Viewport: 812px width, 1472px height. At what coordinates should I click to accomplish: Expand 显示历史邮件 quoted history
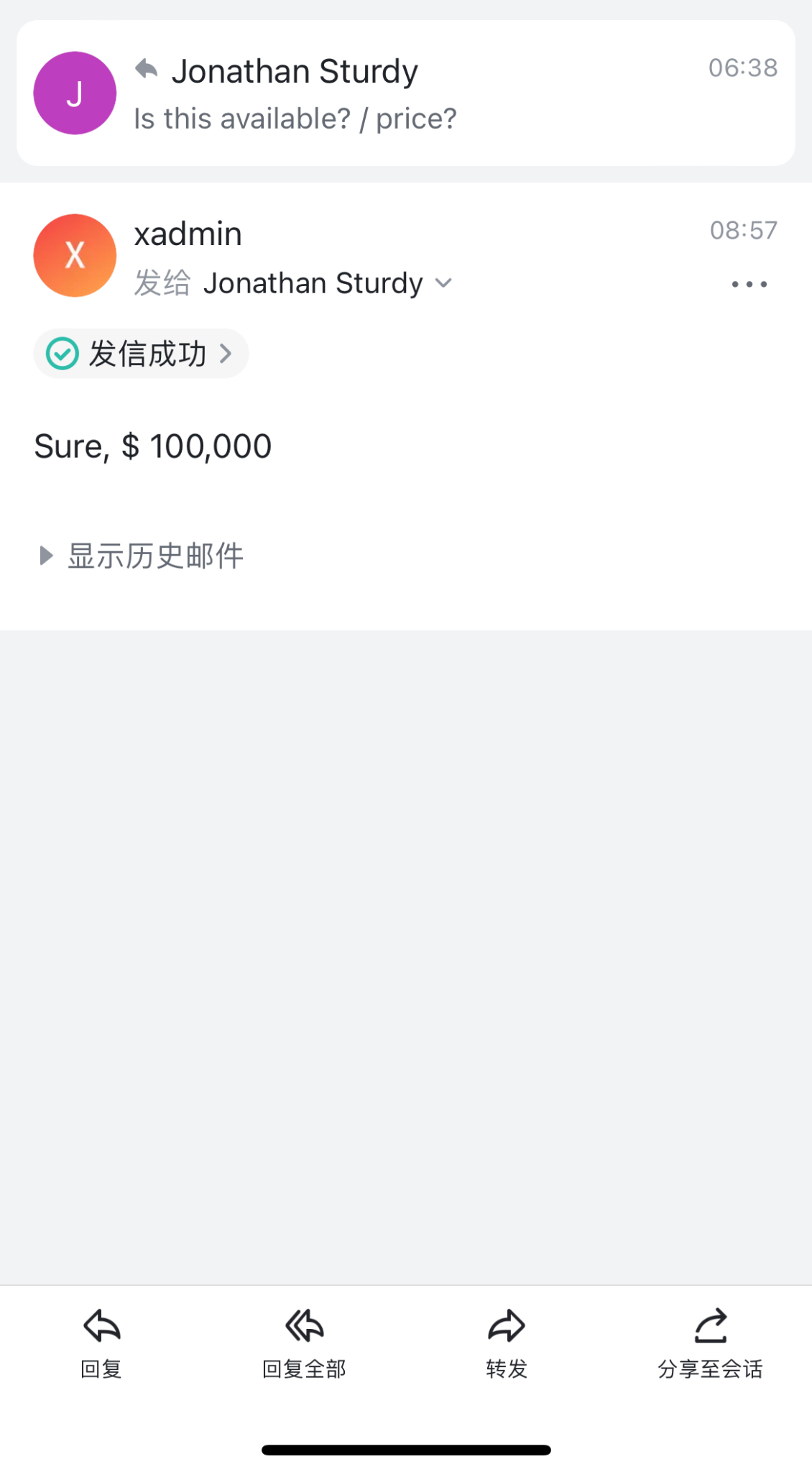click(142, 556)
